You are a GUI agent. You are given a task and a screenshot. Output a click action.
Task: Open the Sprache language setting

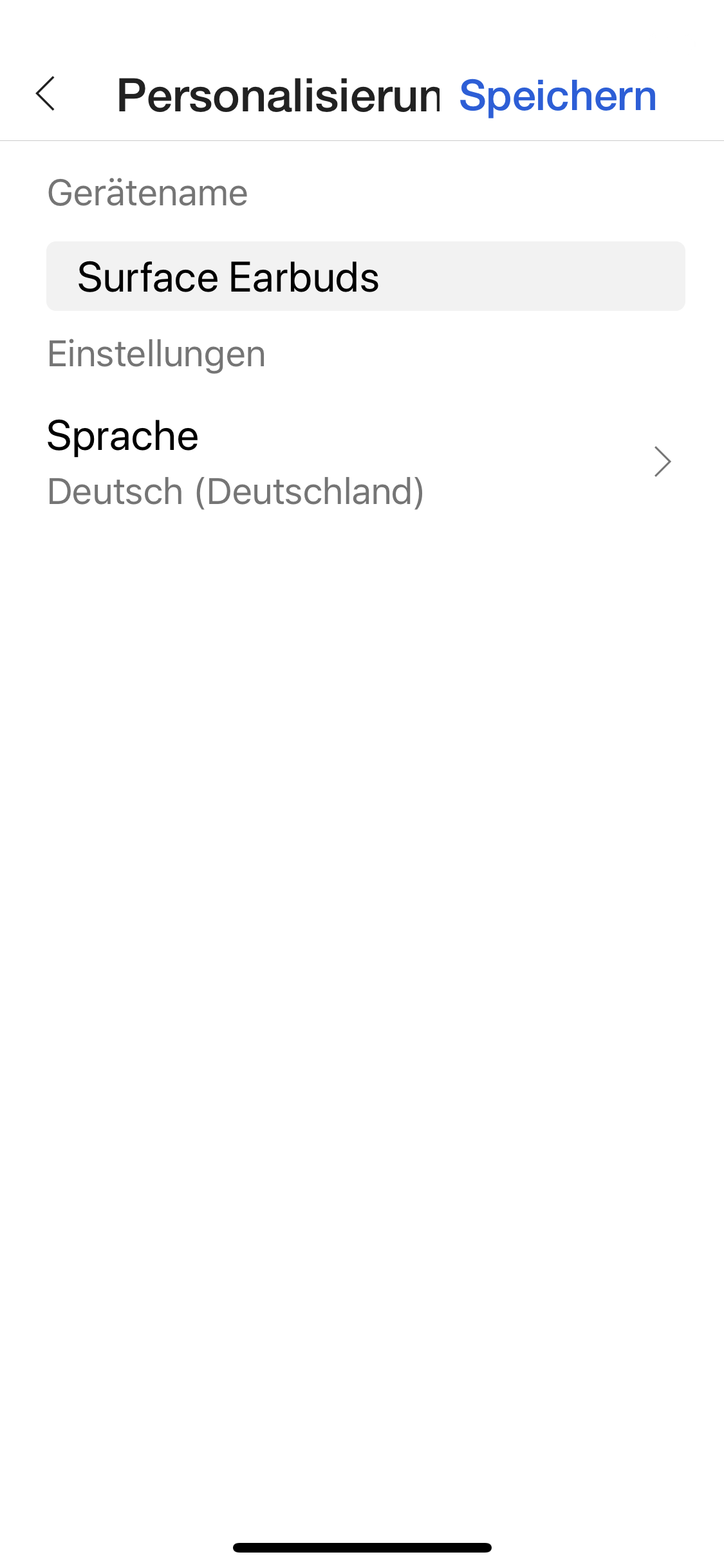(360, 462)
